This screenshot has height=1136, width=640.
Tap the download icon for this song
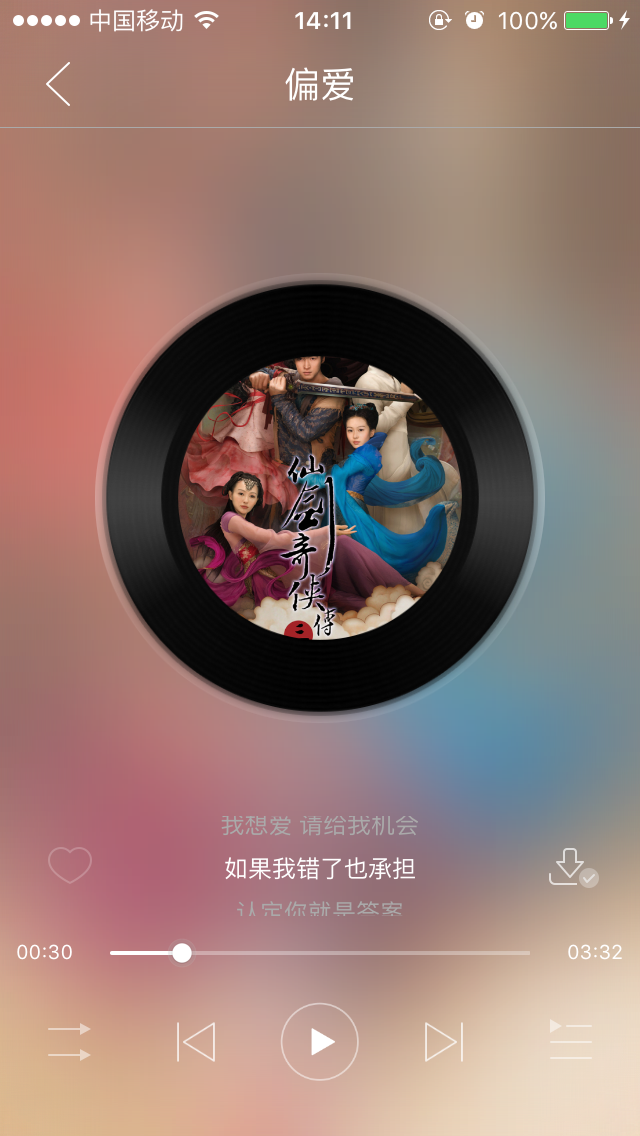click(x=573, y=867)
